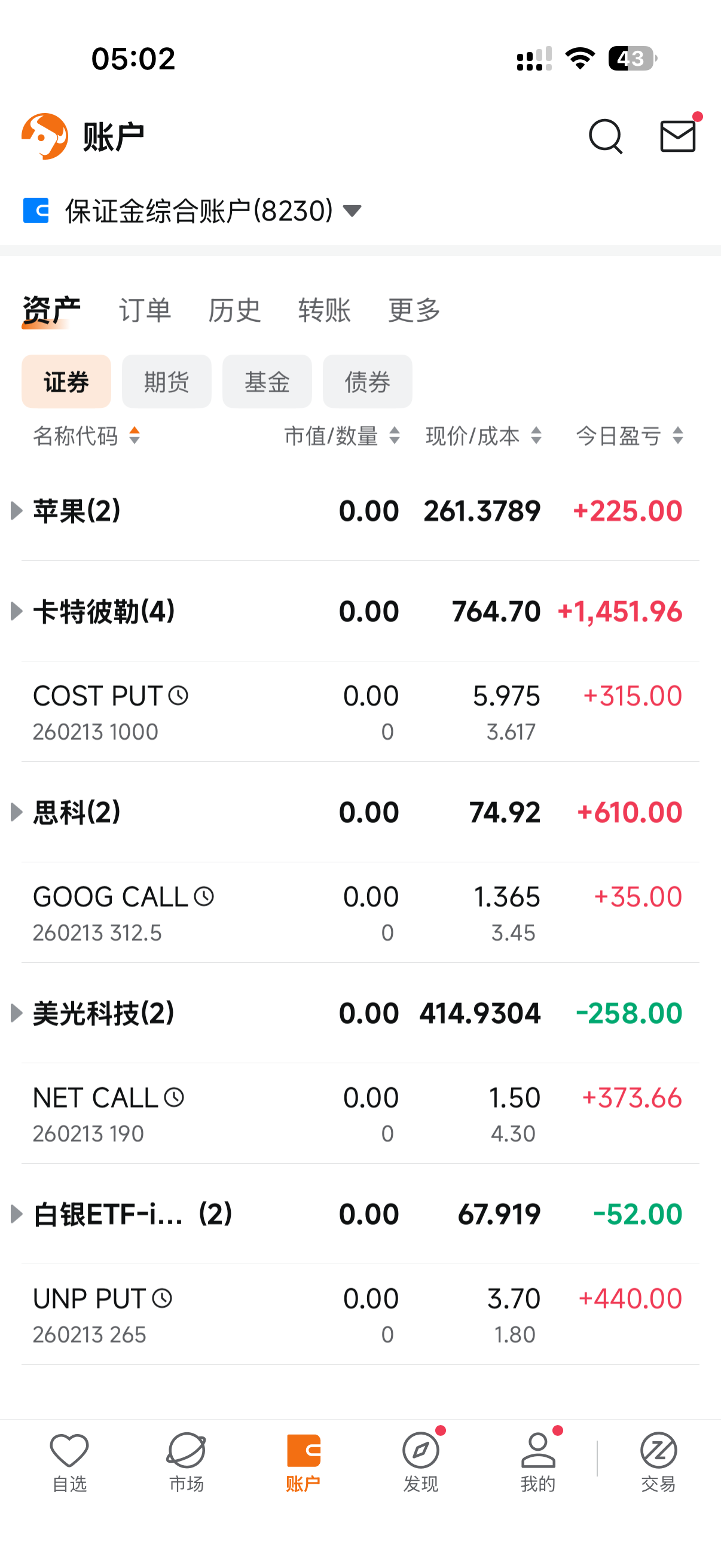Select the 期货 chip
Image resolution: width=721 pixels, height=1568 pixels.
(x=167, y=382)
